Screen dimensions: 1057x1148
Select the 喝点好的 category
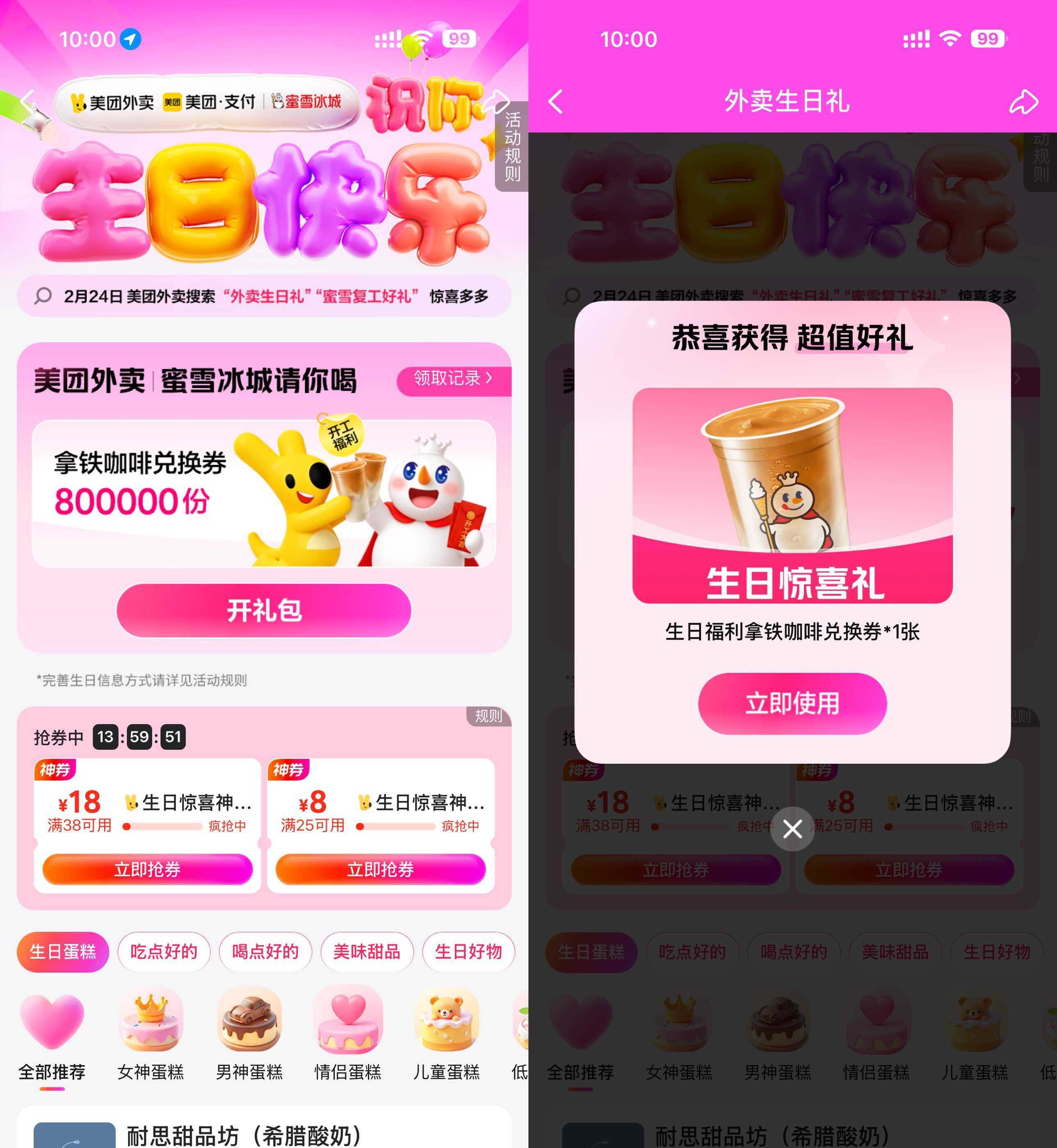(x=265, y=951)
